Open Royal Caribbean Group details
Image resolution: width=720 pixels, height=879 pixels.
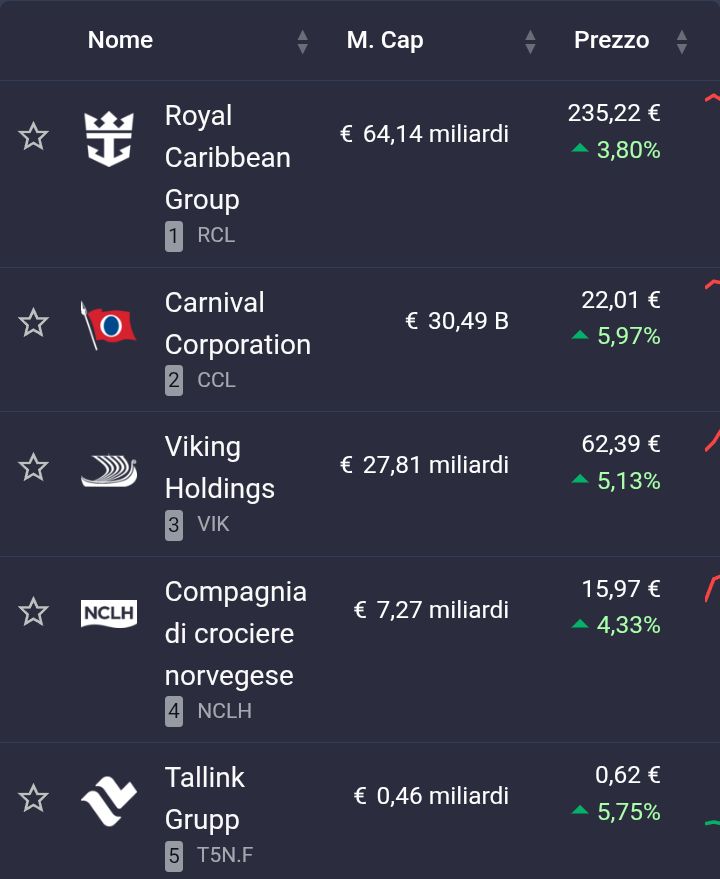pyautogui.click(x=227, y=157)
